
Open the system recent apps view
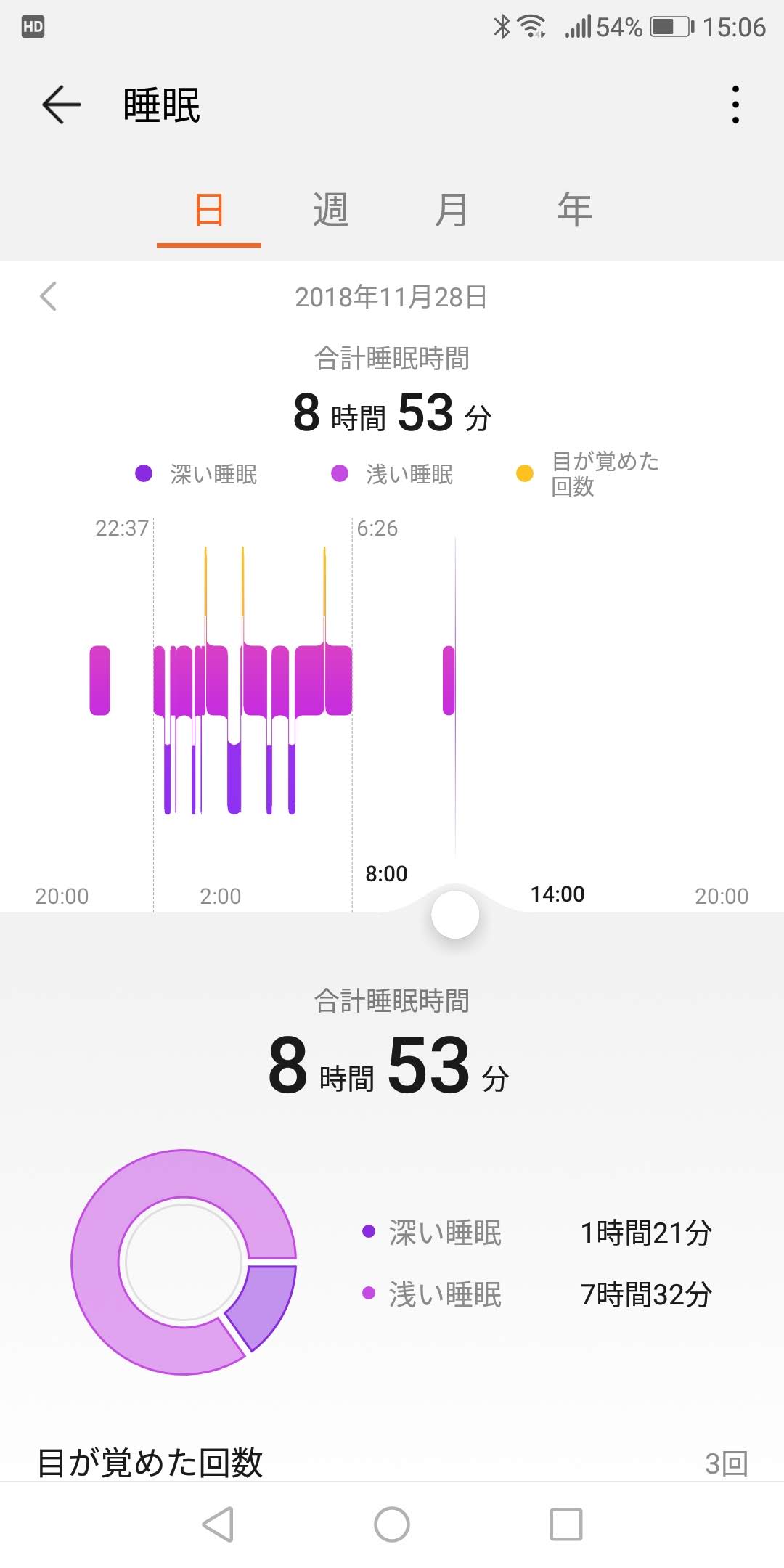coord(565,1524)
